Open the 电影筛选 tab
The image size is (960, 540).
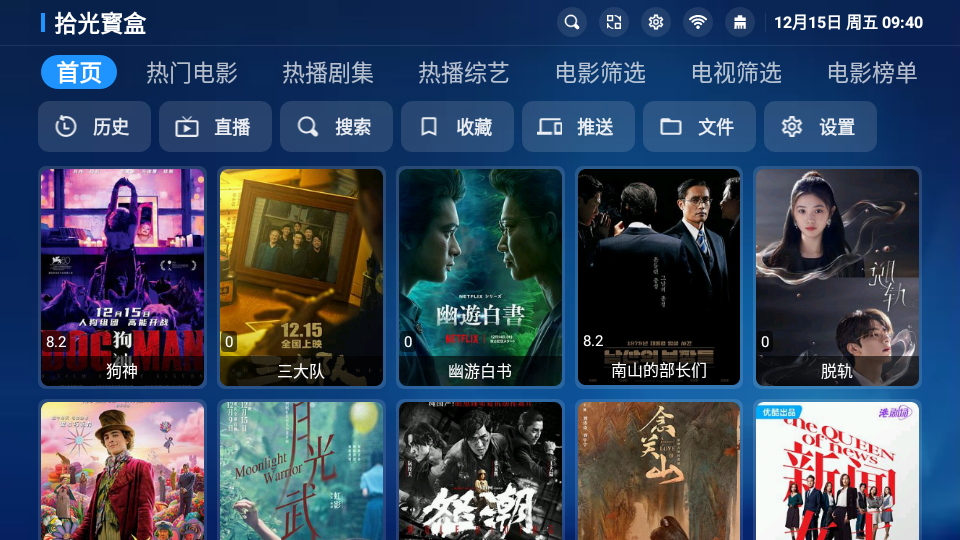[600, 73]
